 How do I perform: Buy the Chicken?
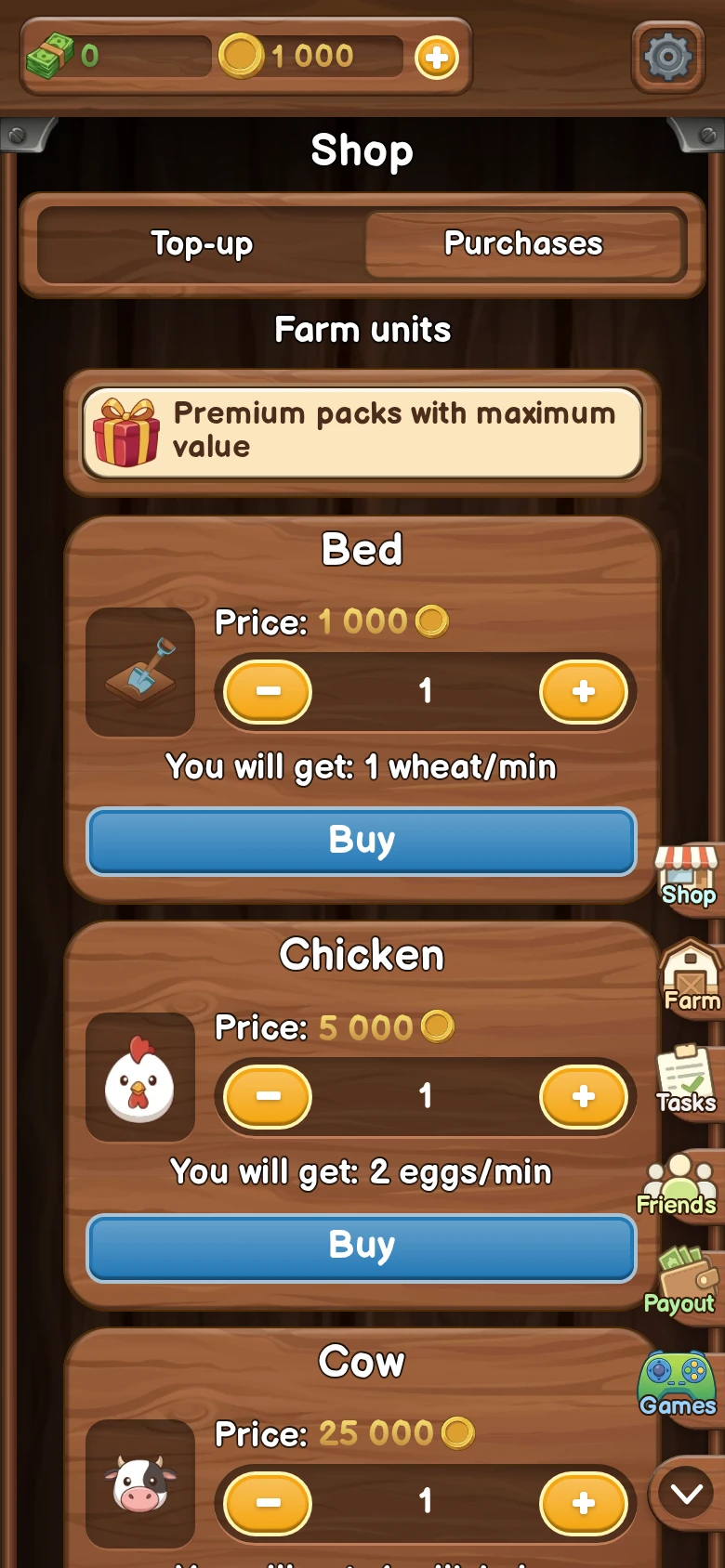click(x=362, y=1248)
